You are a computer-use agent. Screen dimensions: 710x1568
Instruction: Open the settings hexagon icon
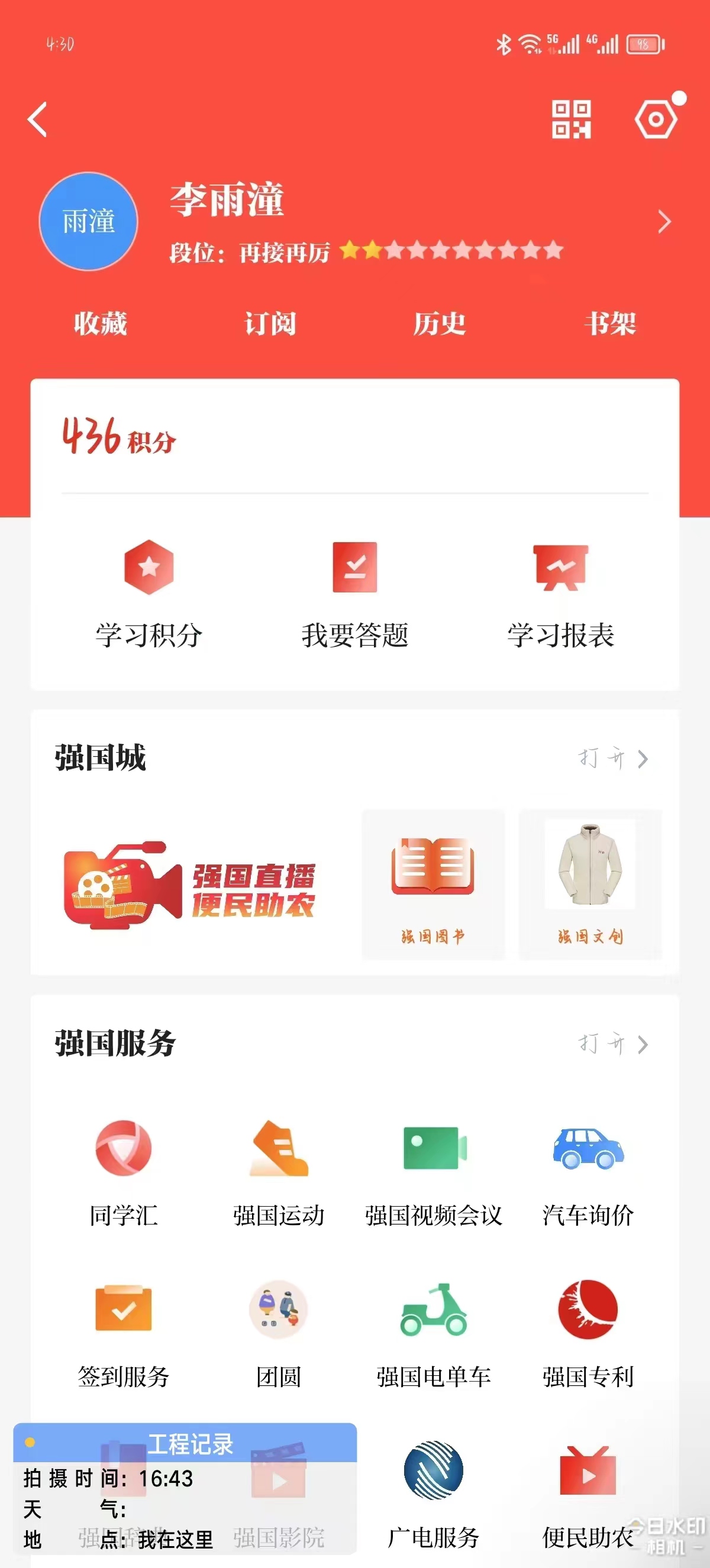(656, 119)
